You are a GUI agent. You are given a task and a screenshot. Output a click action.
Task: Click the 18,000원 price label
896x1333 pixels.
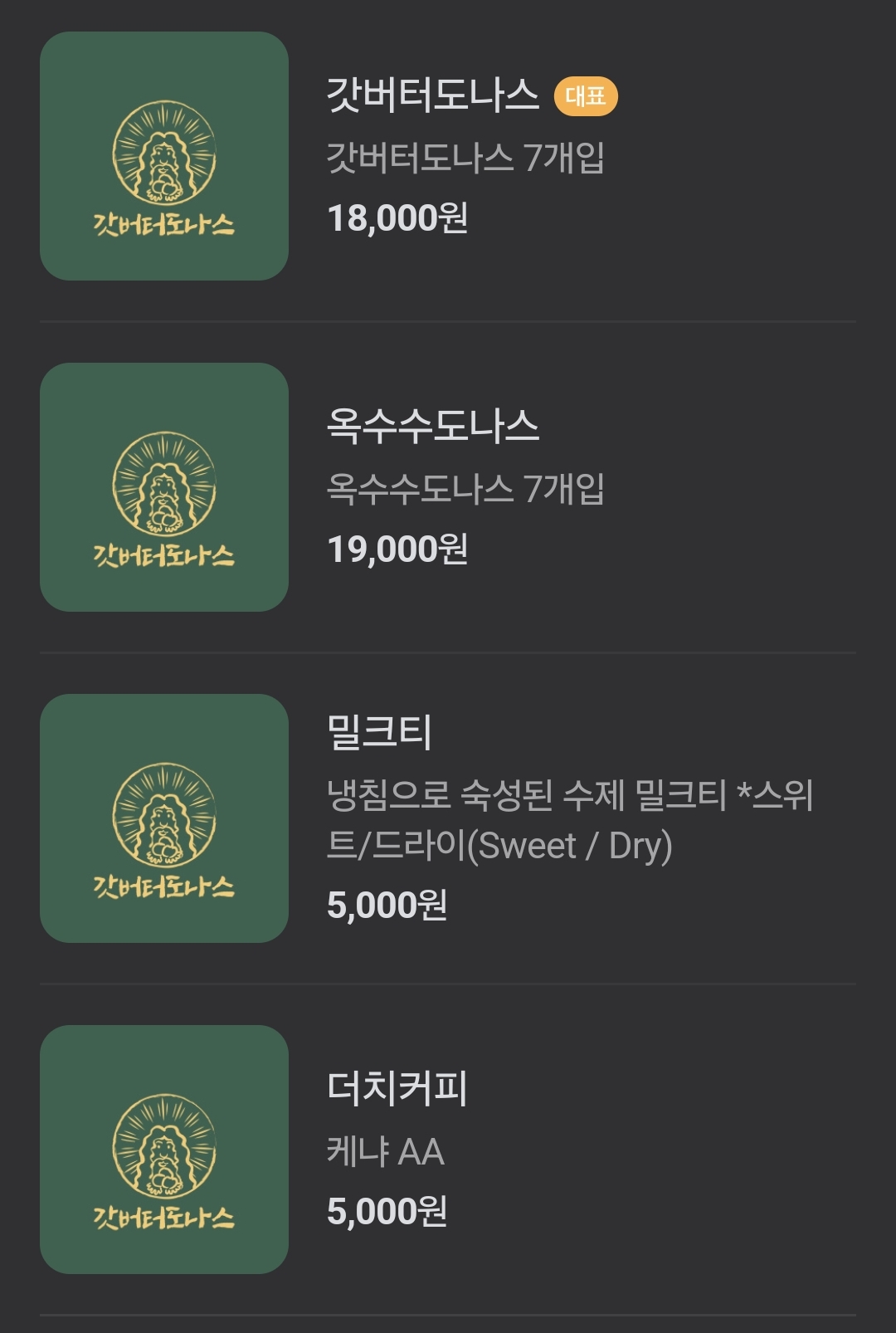[400, 220]
